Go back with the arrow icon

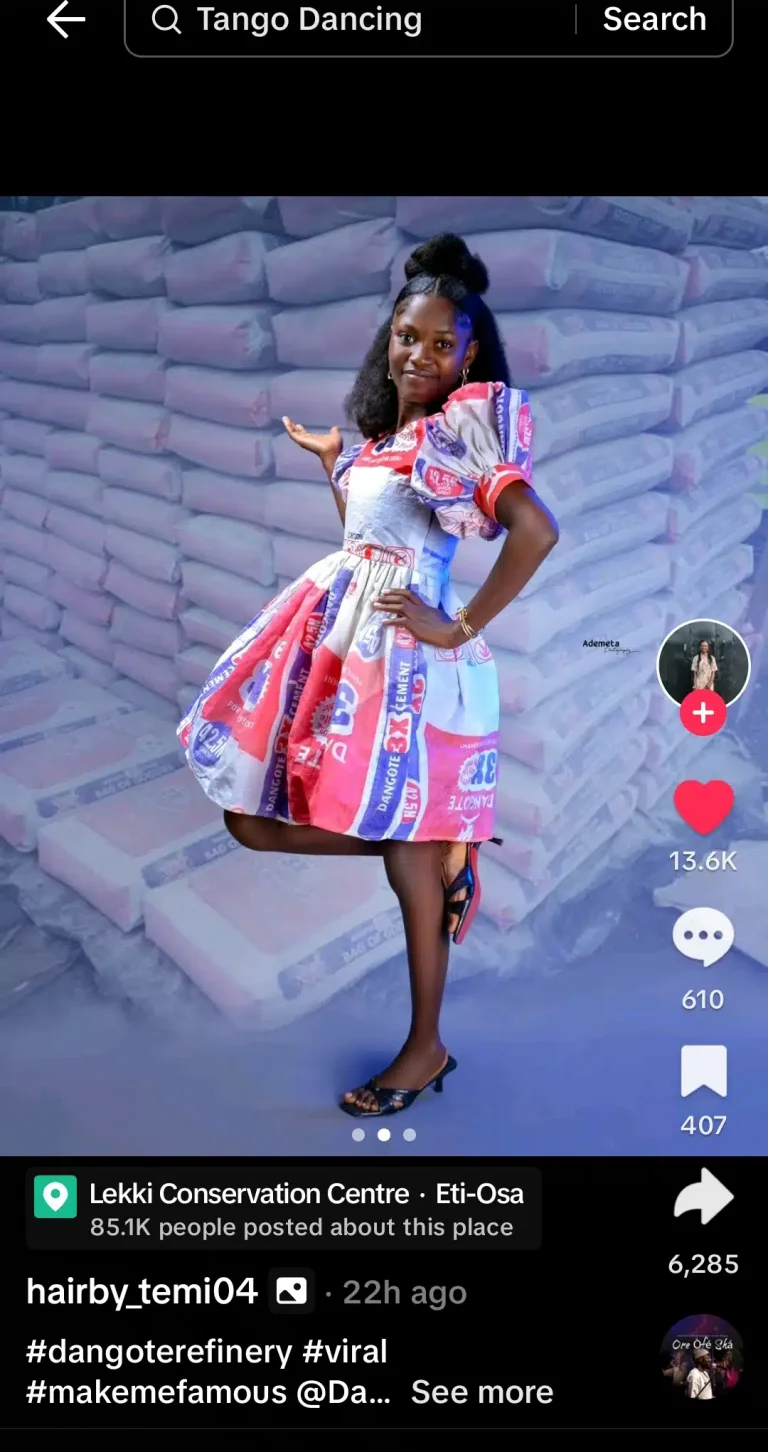pos(66,20)
